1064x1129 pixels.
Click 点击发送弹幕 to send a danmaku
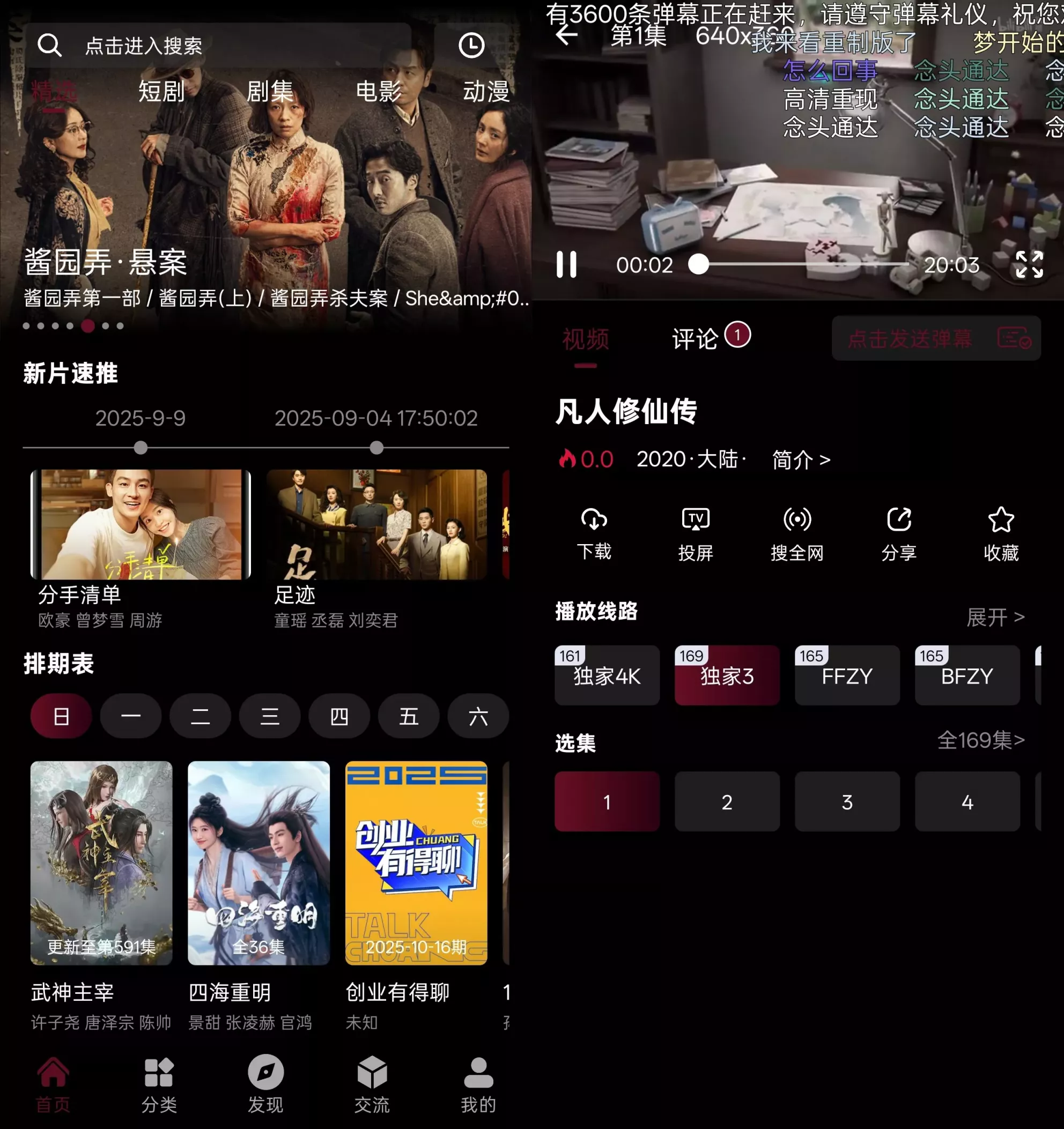point(909,339)
